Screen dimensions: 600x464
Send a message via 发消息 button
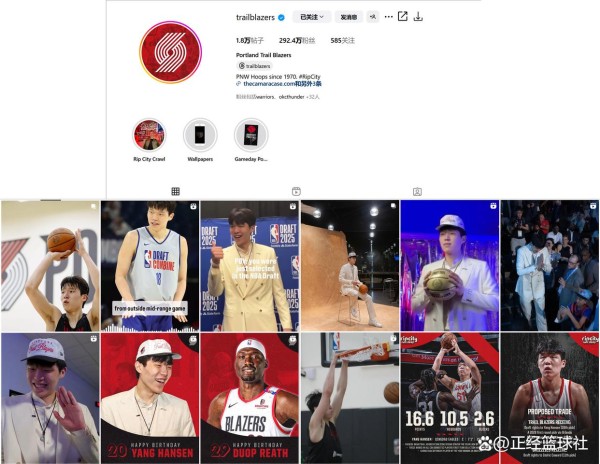click(x=349, y=17)
